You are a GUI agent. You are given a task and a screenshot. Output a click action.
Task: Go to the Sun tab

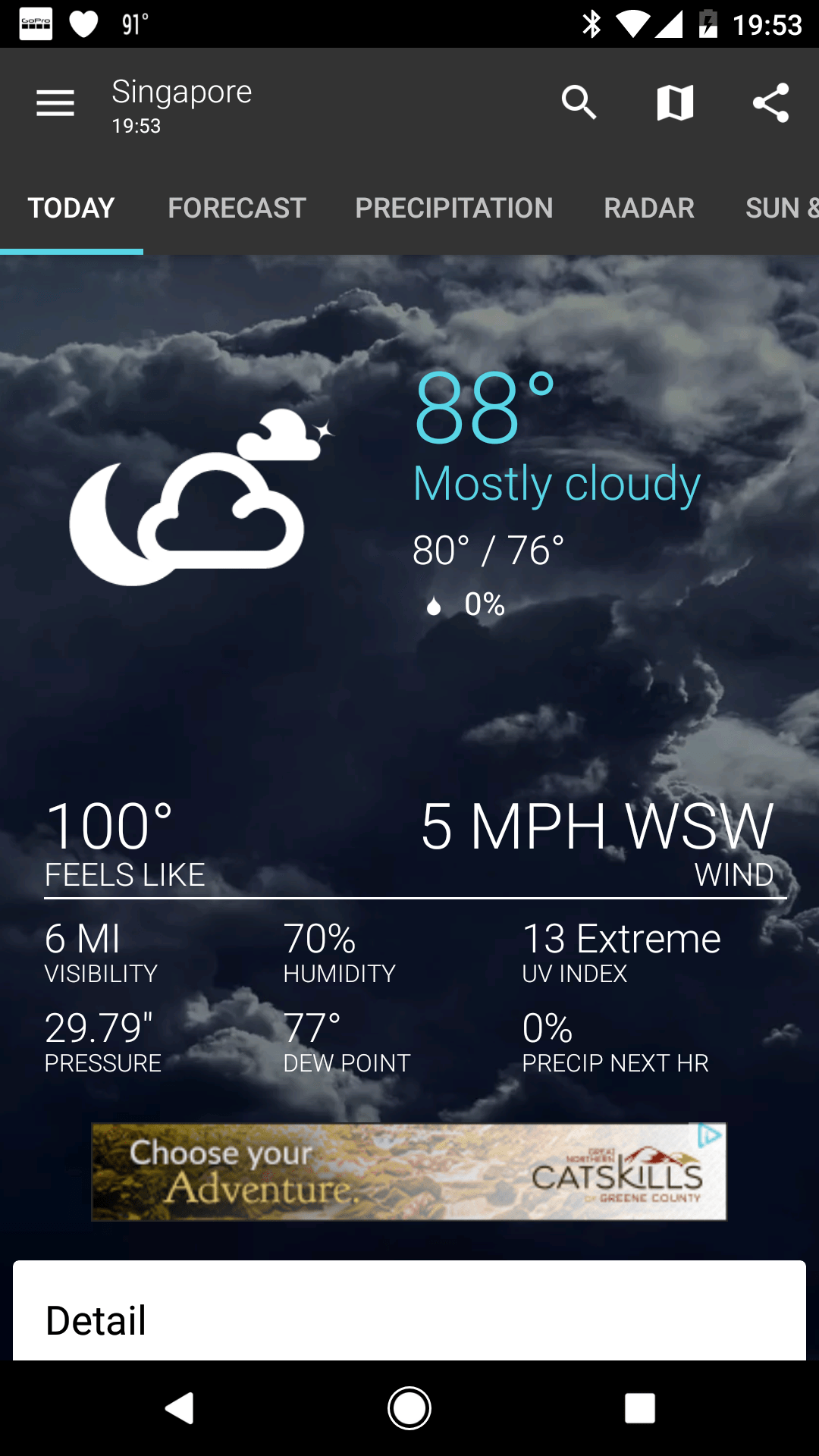pos(781,208)
